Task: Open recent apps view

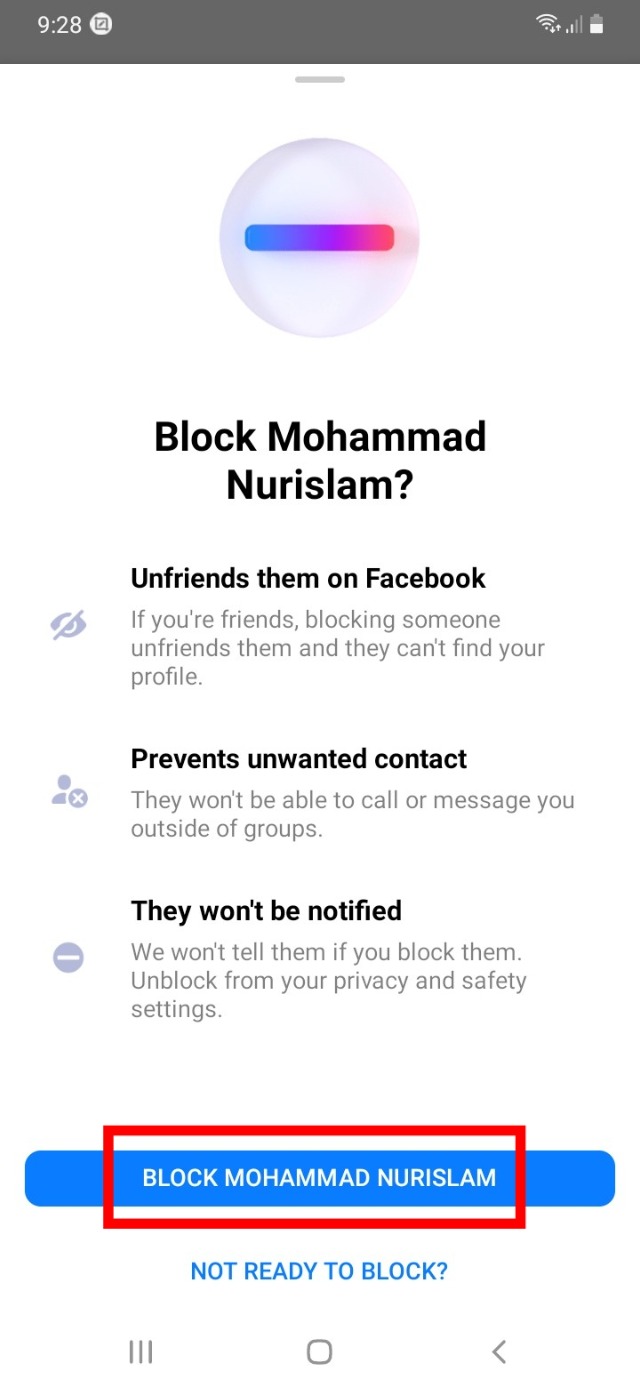Action: [141, 1352]
